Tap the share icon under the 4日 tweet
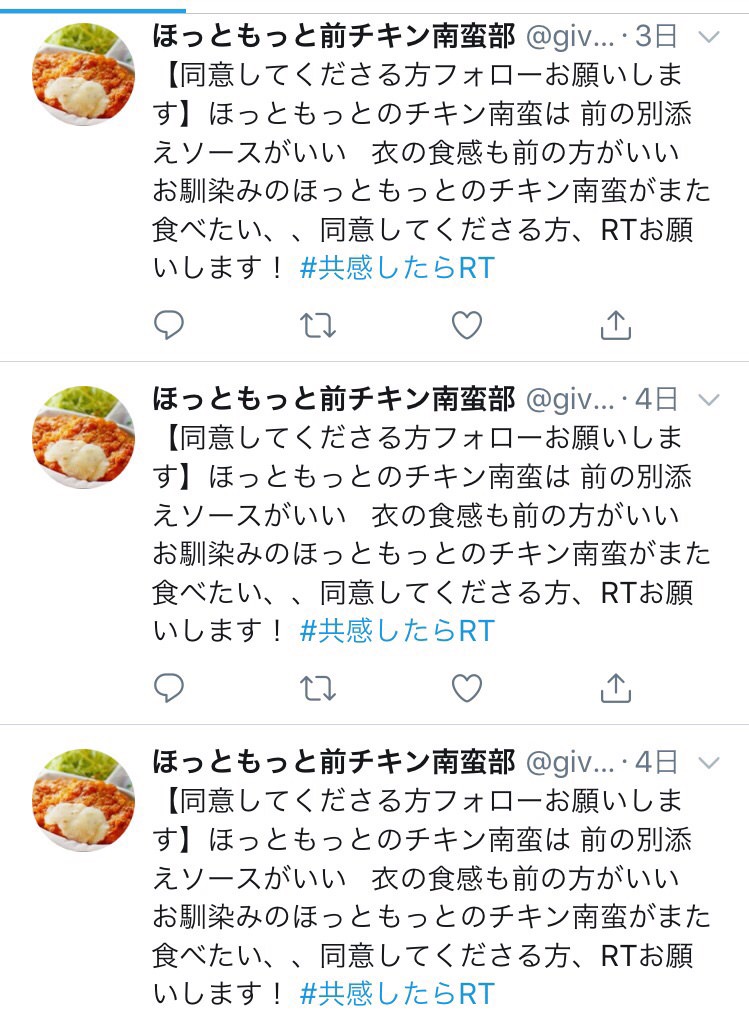The width and height of the screenshot is (749, 1029). pyautogui.click(x=615, y=687)
